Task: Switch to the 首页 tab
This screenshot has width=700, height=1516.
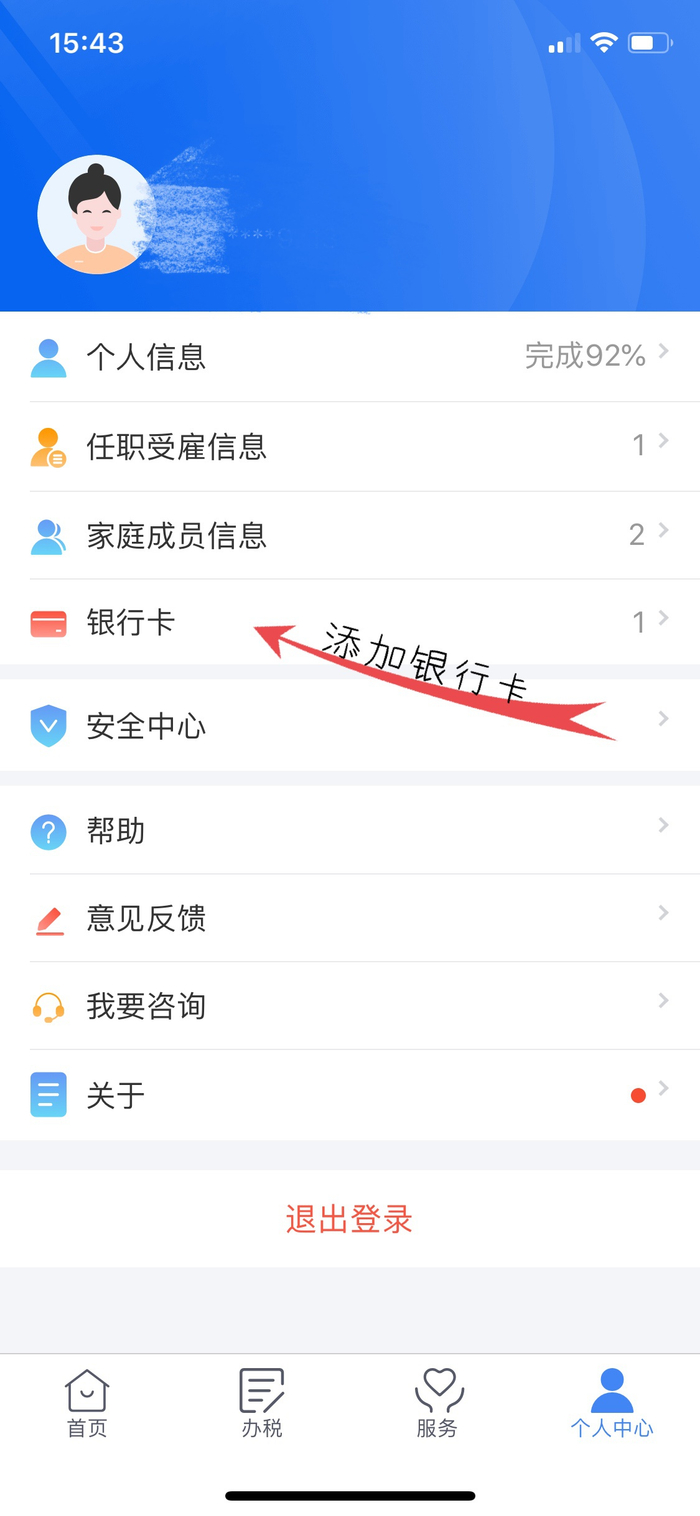Action: click(87, 1403)
